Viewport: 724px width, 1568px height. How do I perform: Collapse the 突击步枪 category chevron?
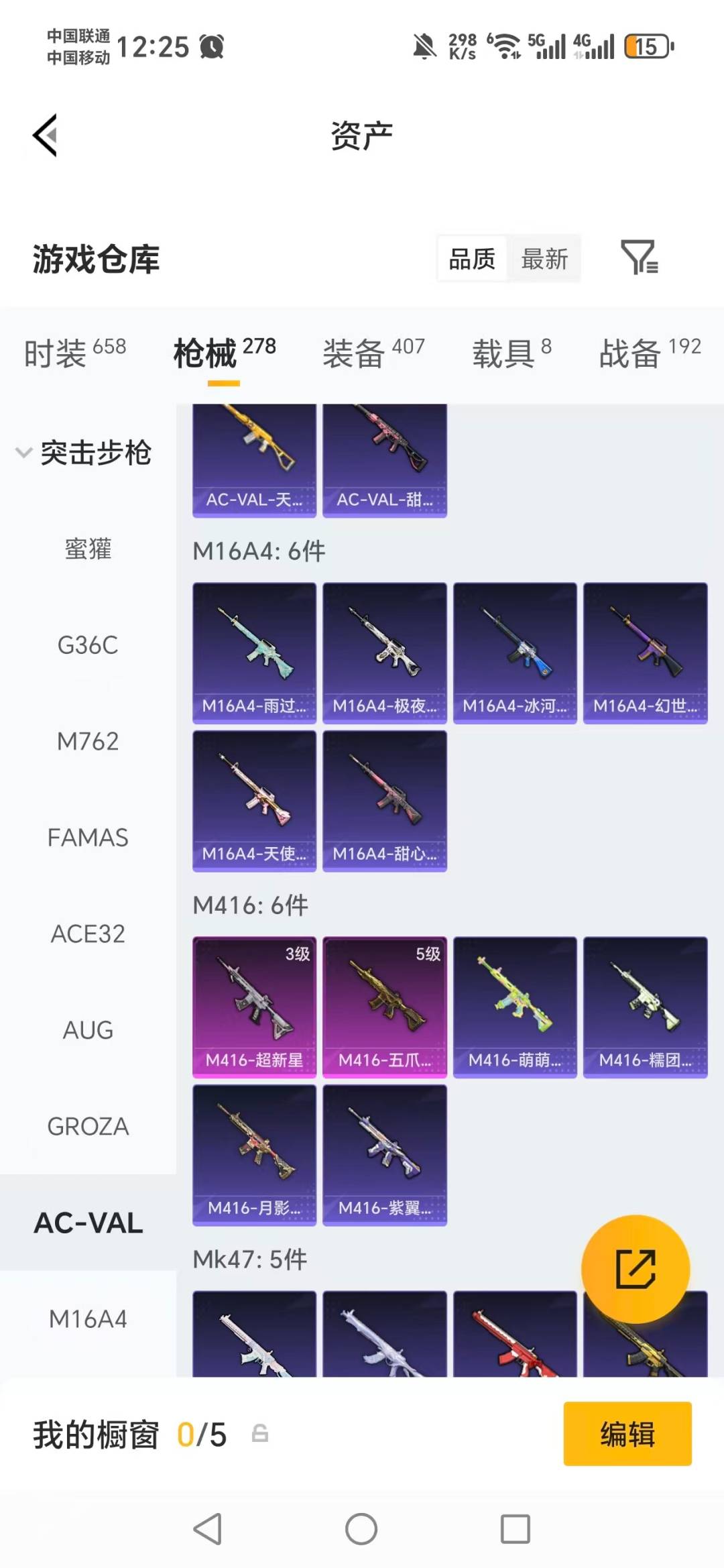click(23, 453)
